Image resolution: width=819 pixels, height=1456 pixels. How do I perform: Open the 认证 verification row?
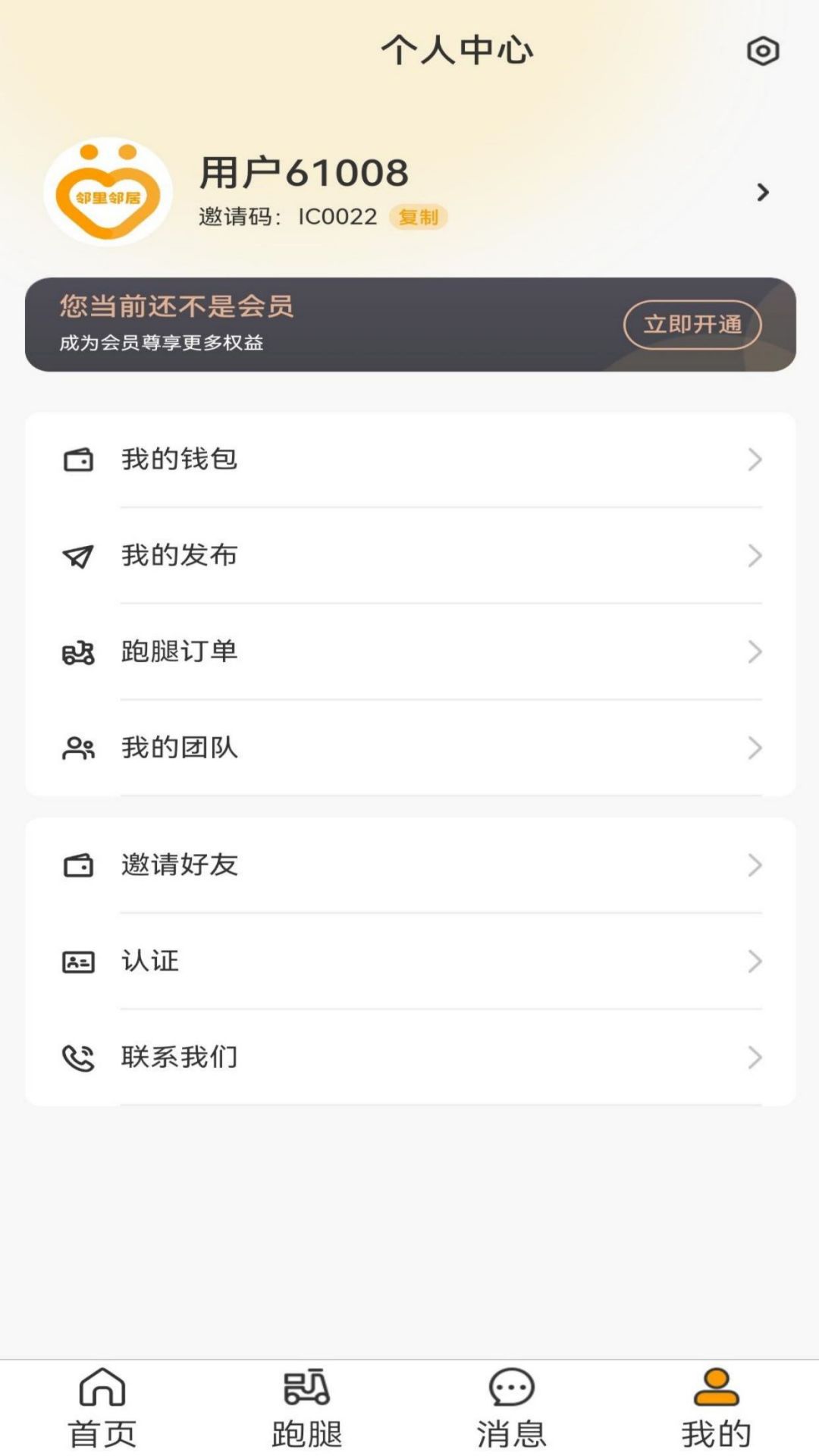[410, 962]
